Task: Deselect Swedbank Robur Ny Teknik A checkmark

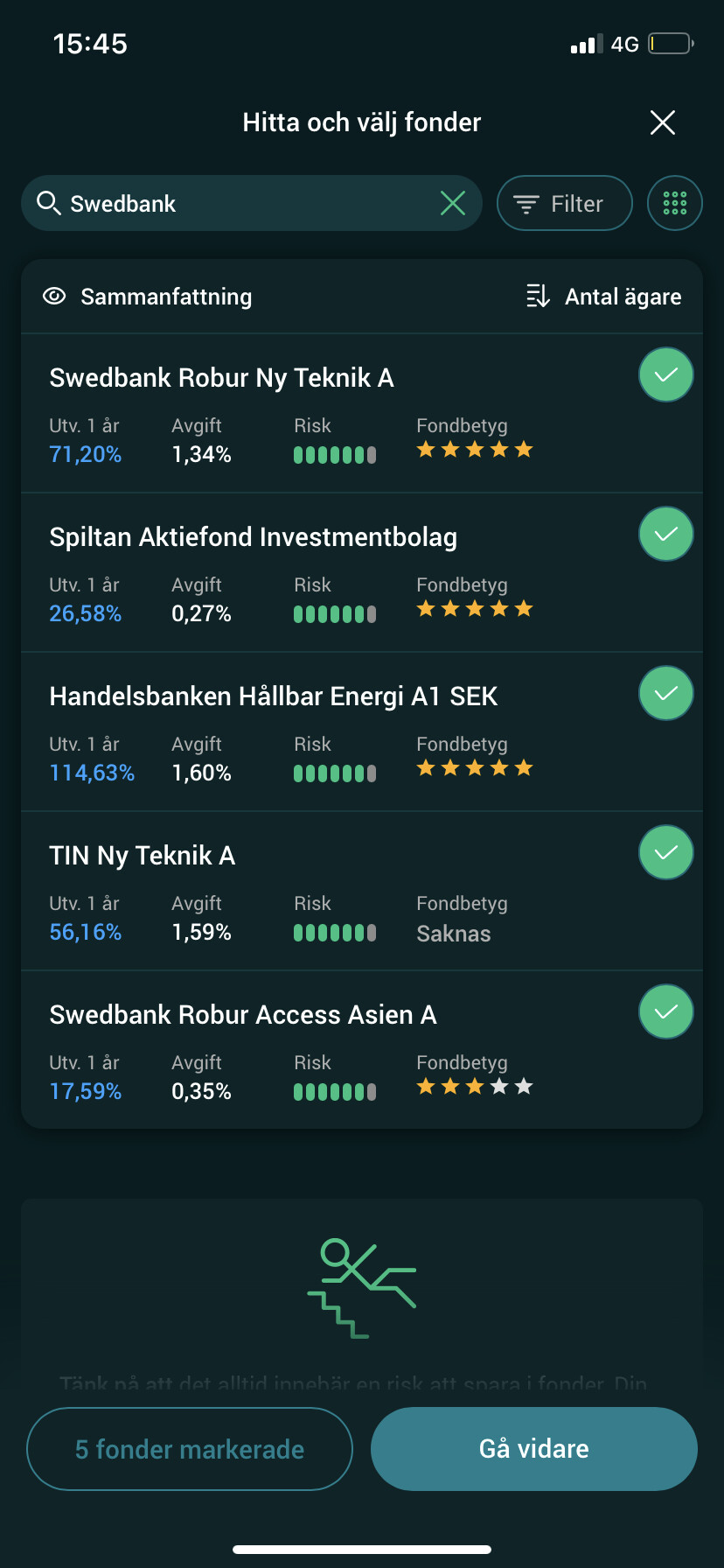Action: pyautogui.click(x=666, y=374)
